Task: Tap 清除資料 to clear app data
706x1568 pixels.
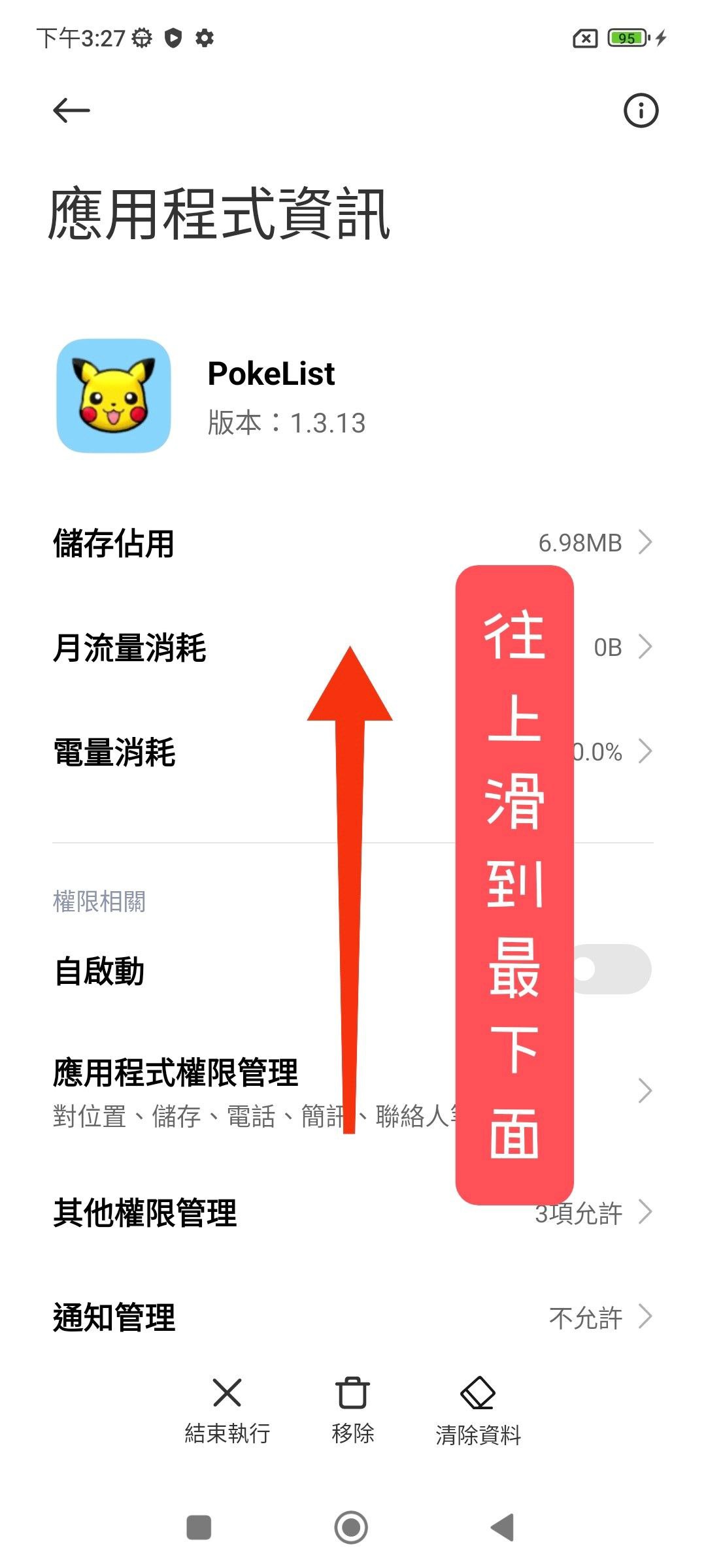Action: 478,1410
